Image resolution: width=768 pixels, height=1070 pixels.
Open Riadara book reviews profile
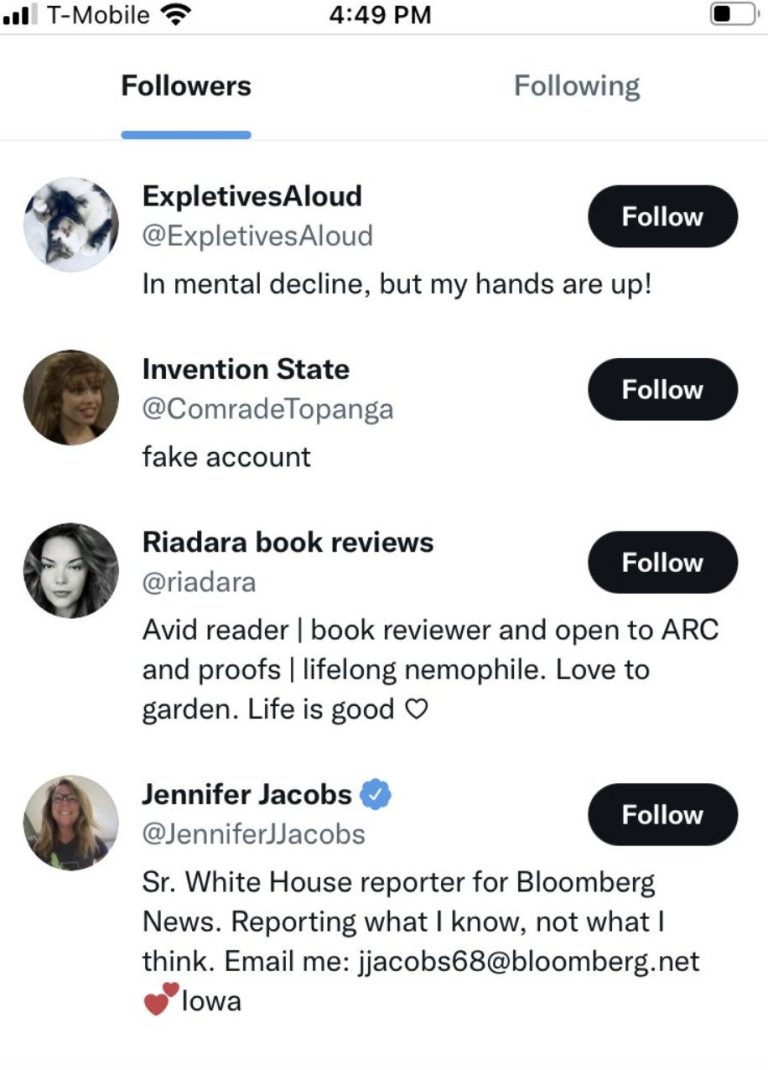point(287,542)
